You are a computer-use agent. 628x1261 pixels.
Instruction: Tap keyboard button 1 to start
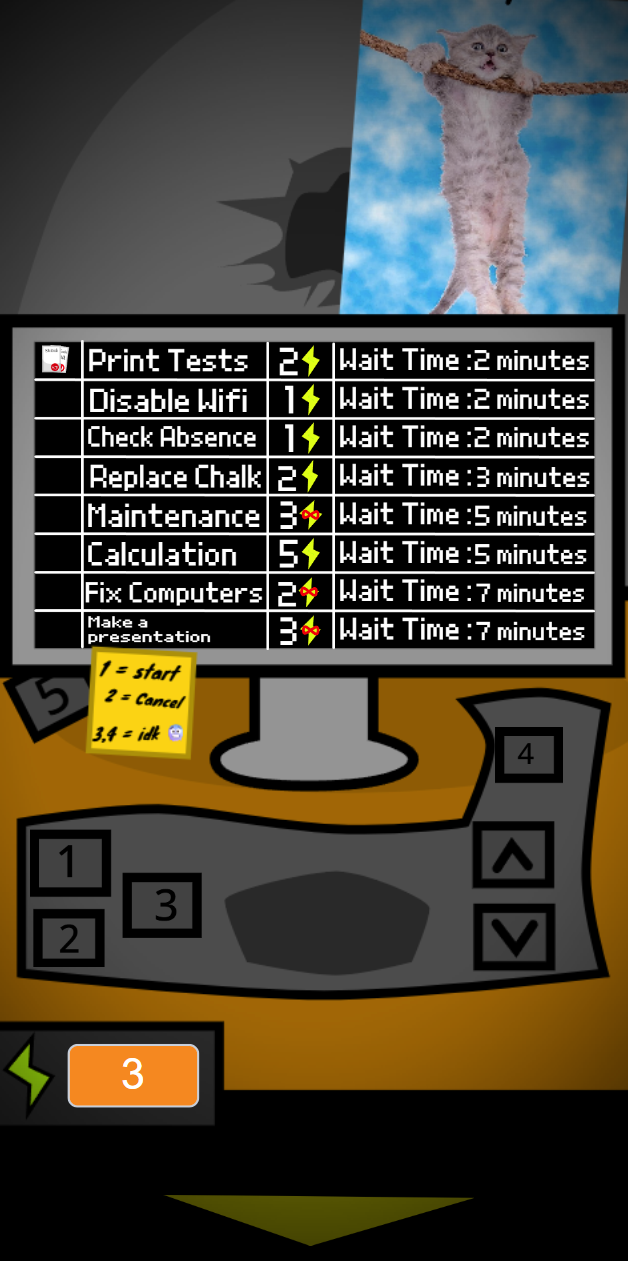coord(69,862)
